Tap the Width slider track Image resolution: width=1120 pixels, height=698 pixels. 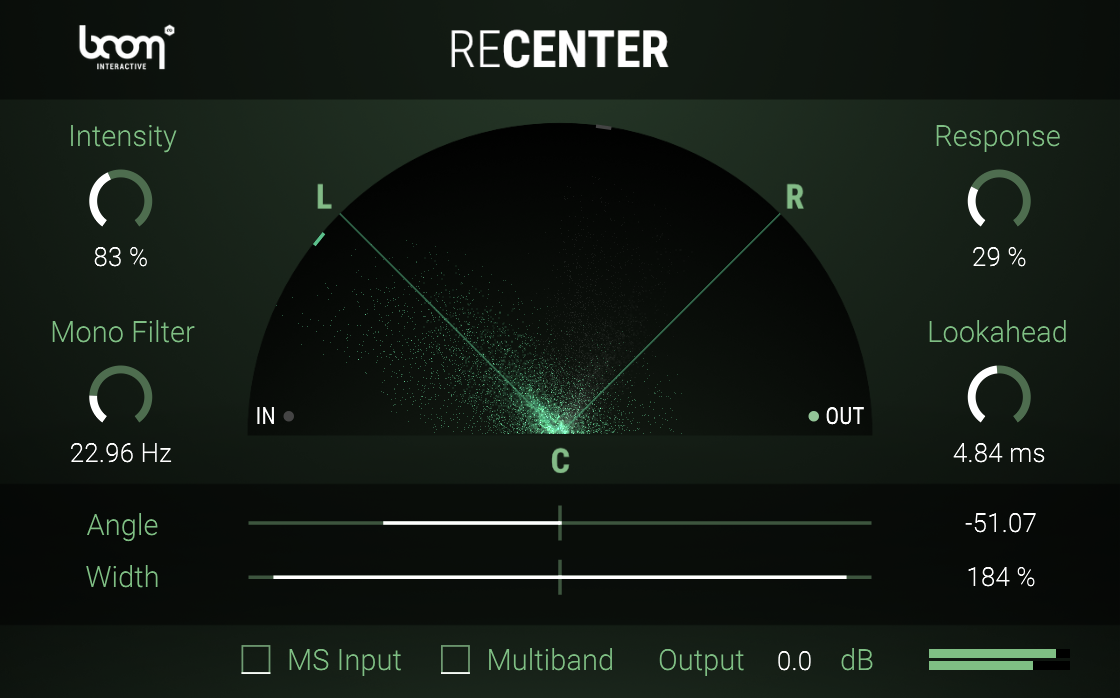click(560, 577)
